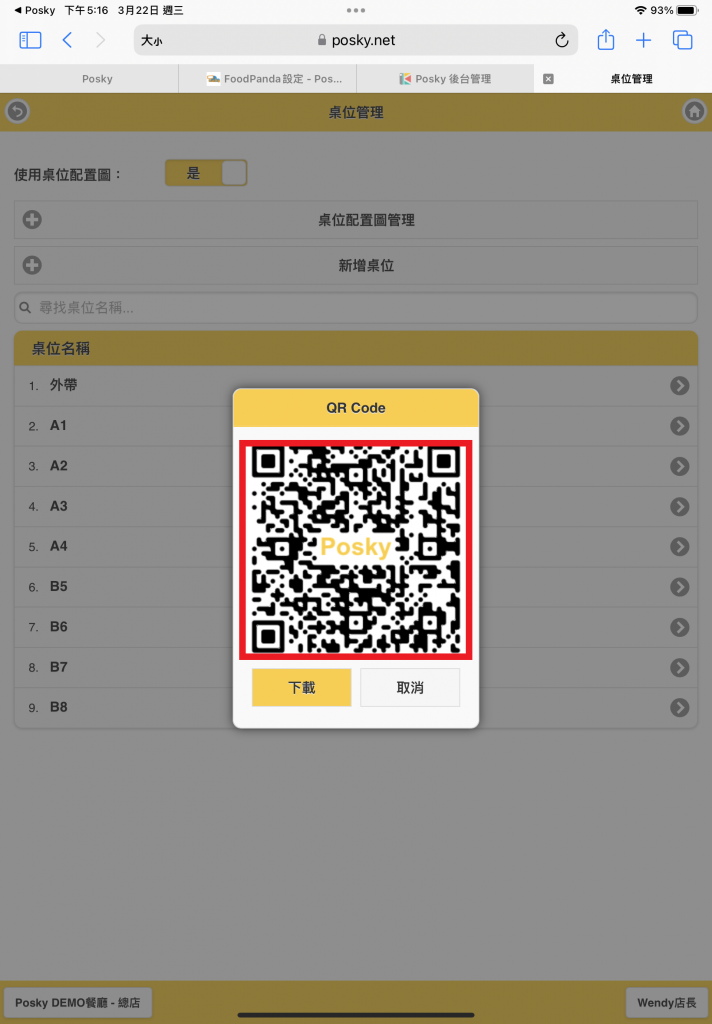The image size is (712, 1024).
Task: Open 新增桌位 to add a table
Action: [356, 265]
